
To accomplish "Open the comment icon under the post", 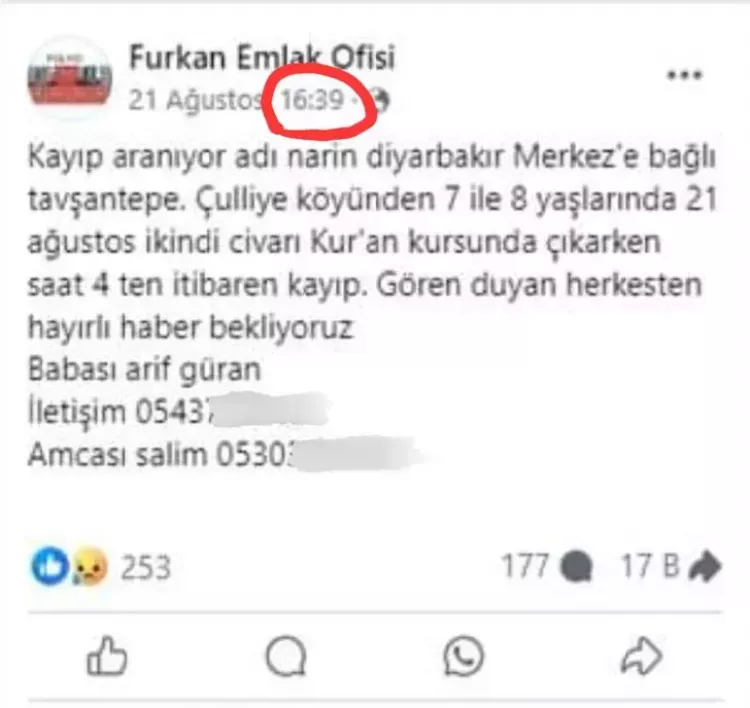I will [x=285, y=656].
